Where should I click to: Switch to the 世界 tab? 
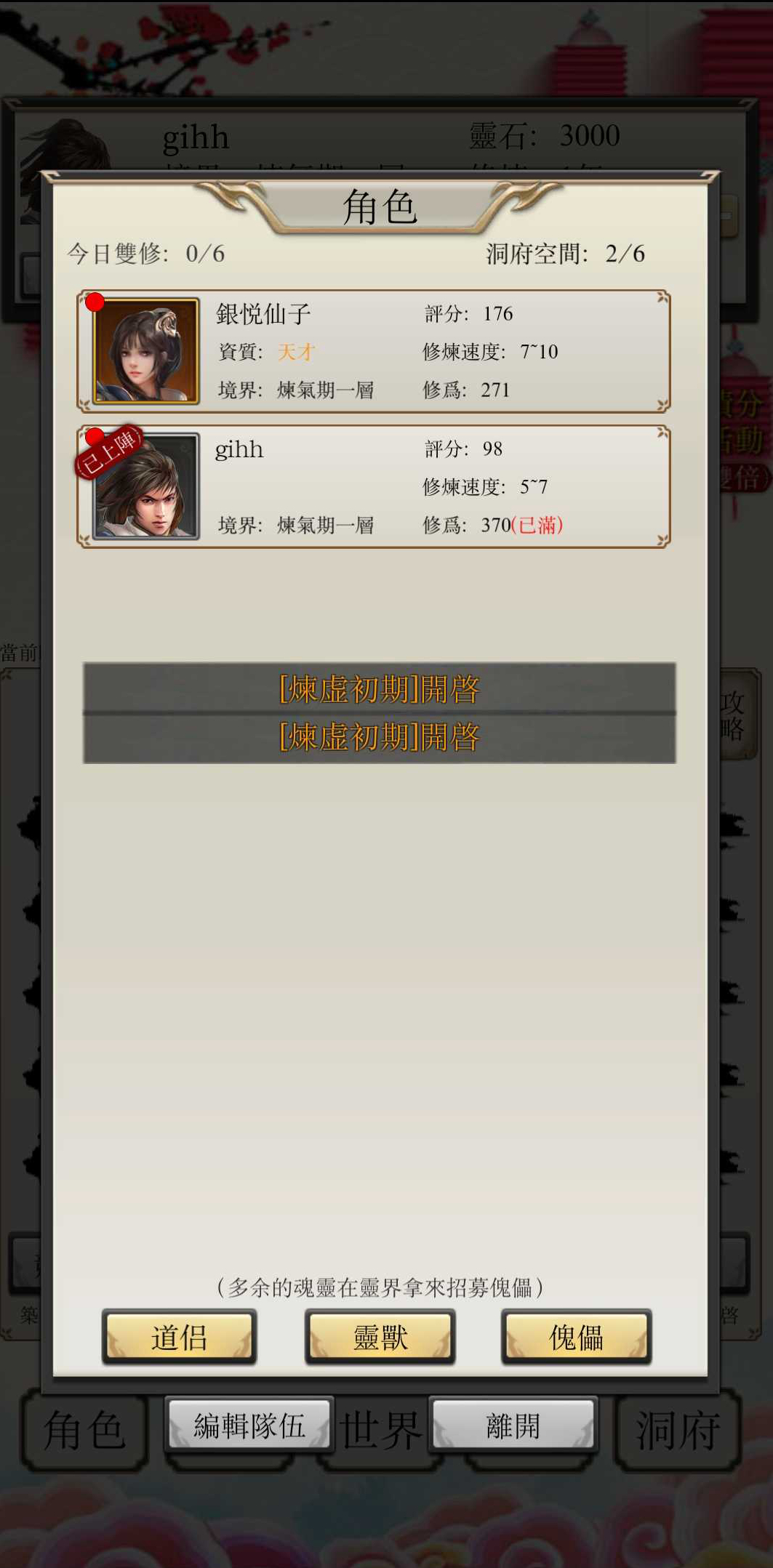pos(381,1426)
